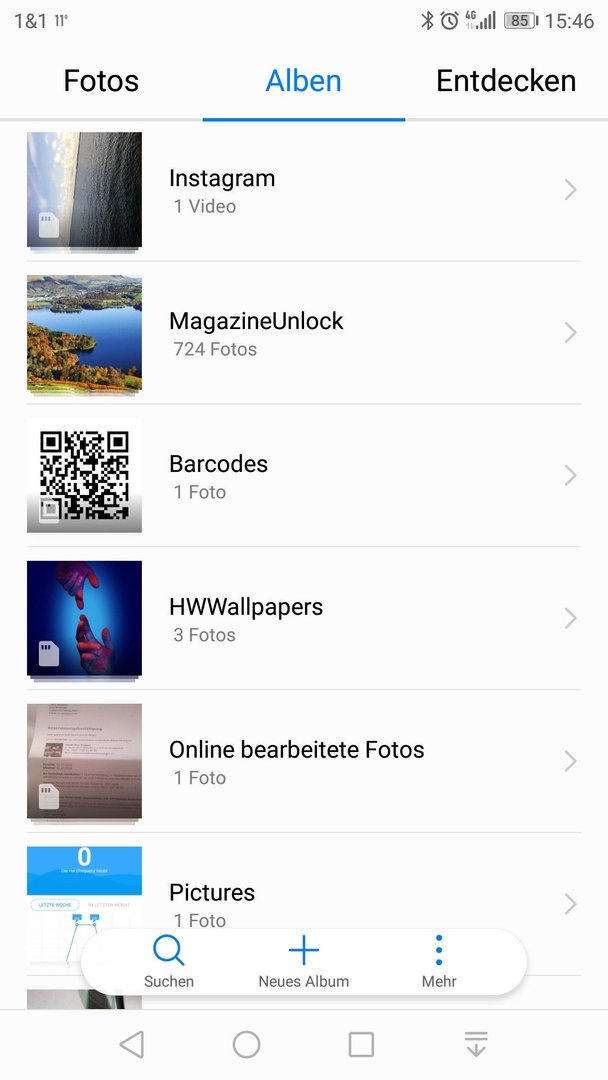Image resolution: width=608 pixels, height=1080 pixels.
Task: Go back using the system back button
Action: click(x=131, y=1045)
